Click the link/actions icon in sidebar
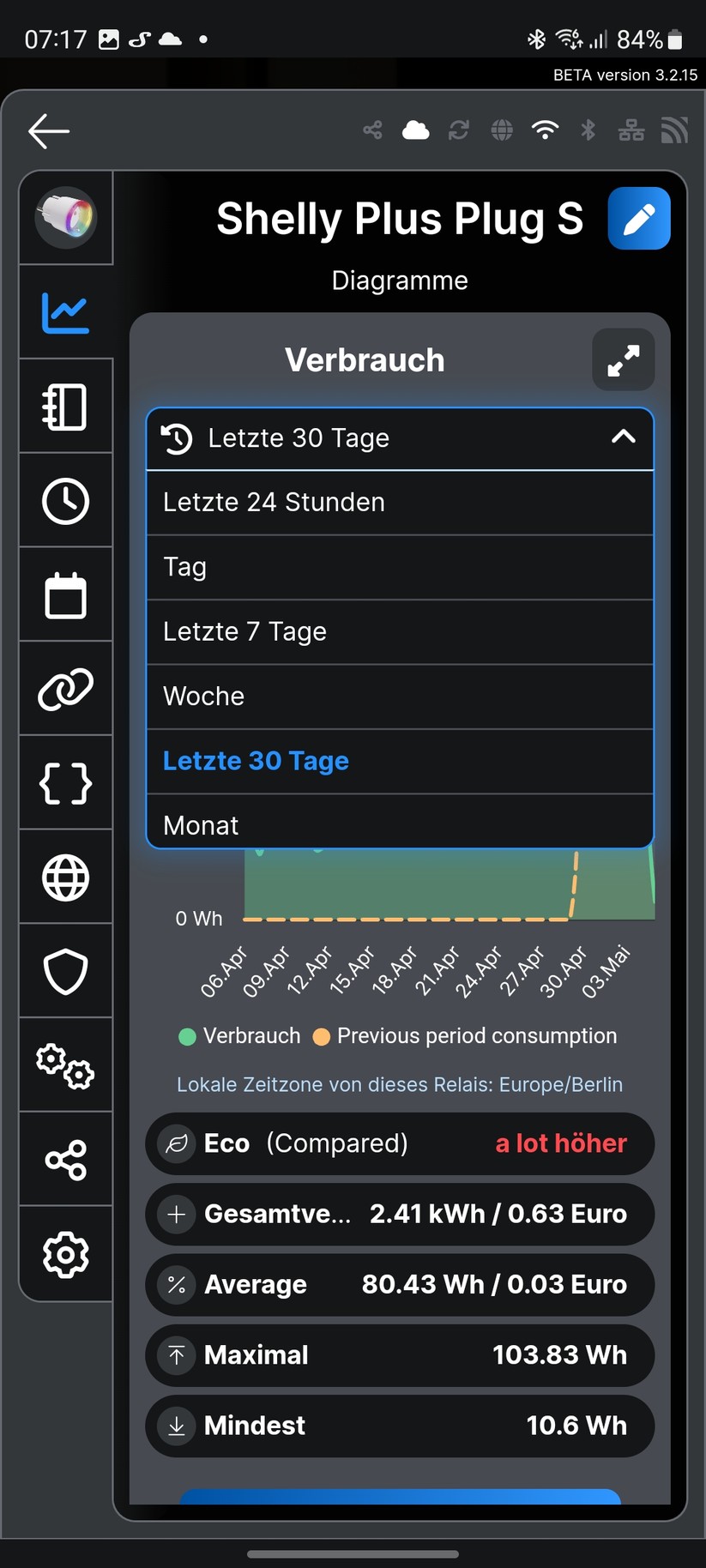 click(x=65, y=690)
